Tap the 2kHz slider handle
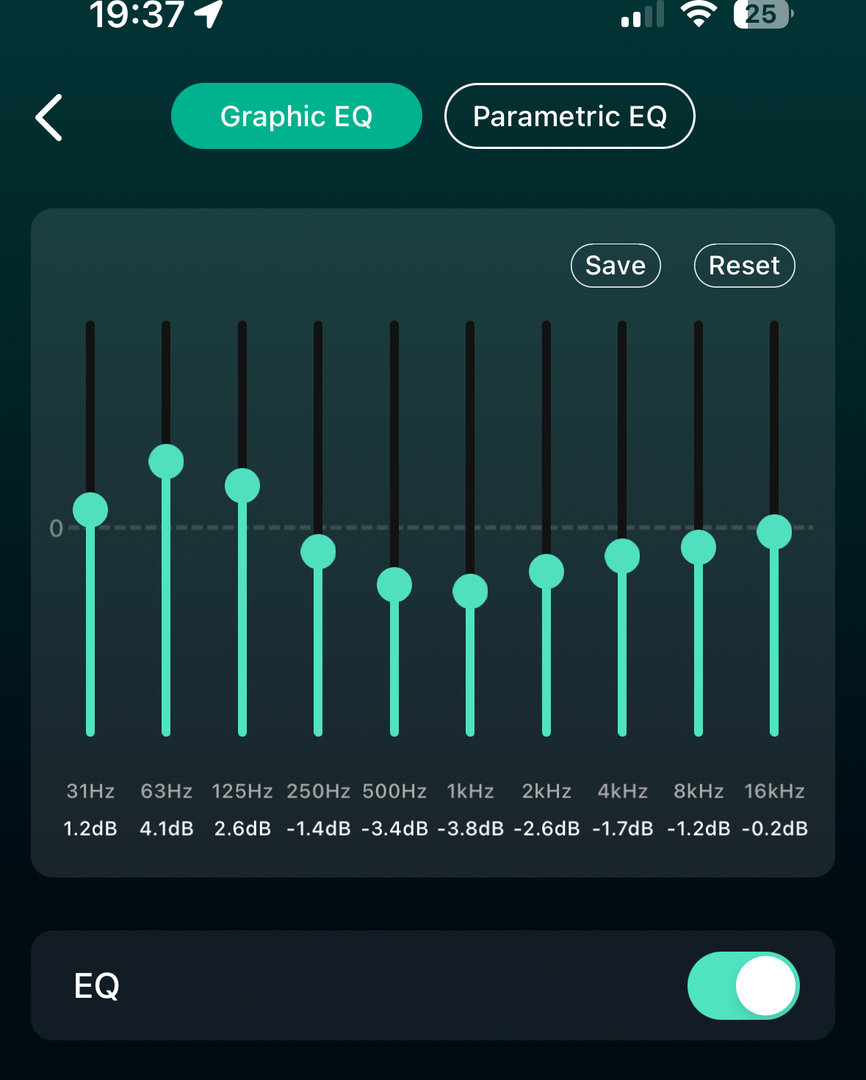Screen dimensions: 866x1080 click(546, 571)
